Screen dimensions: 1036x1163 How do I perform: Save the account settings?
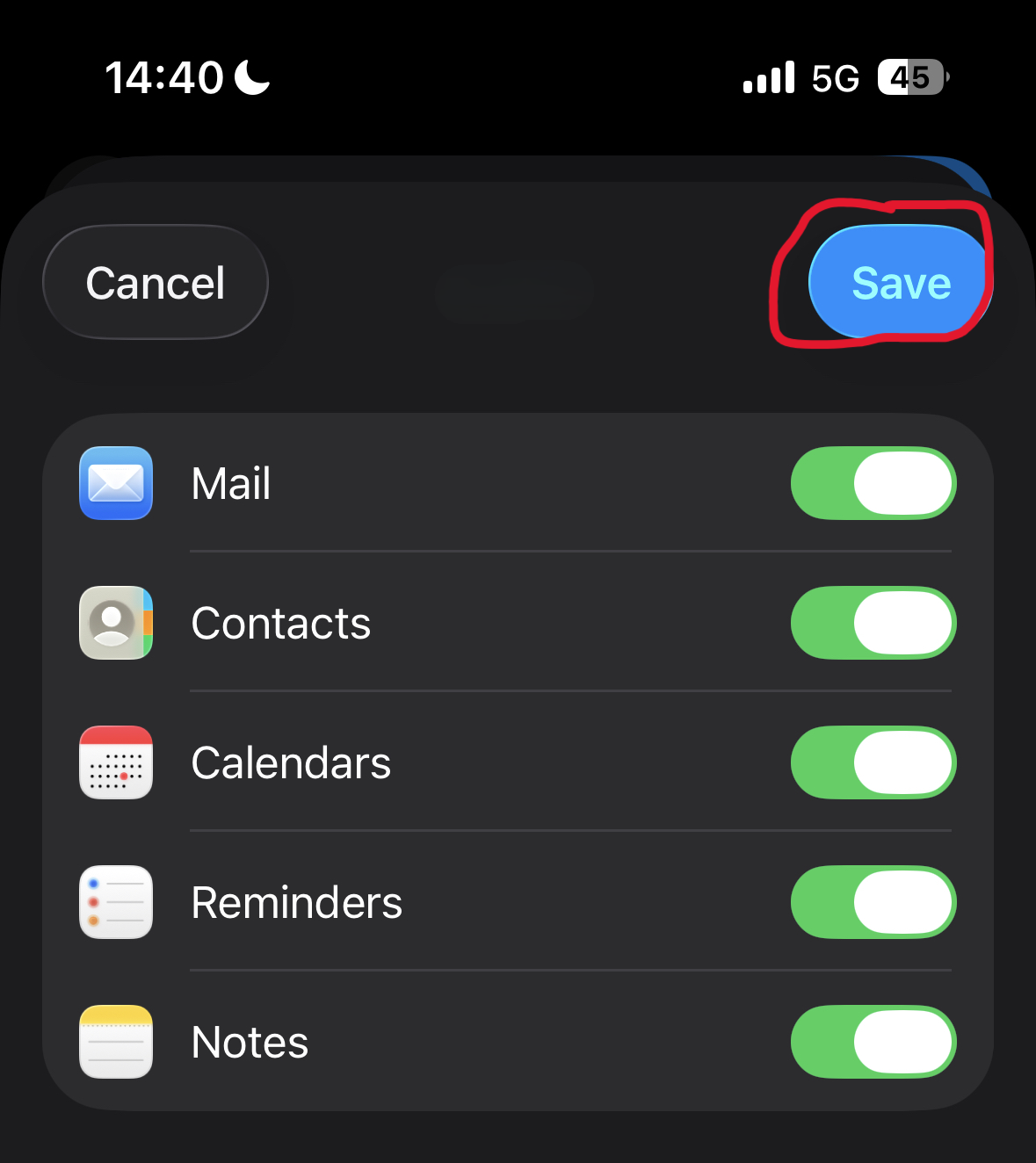click(900, 283)
